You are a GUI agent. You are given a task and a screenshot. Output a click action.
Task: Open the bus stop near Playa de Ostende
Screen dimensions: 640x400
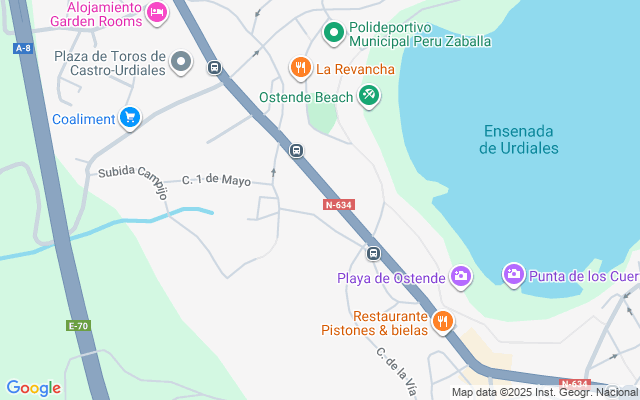373,253
